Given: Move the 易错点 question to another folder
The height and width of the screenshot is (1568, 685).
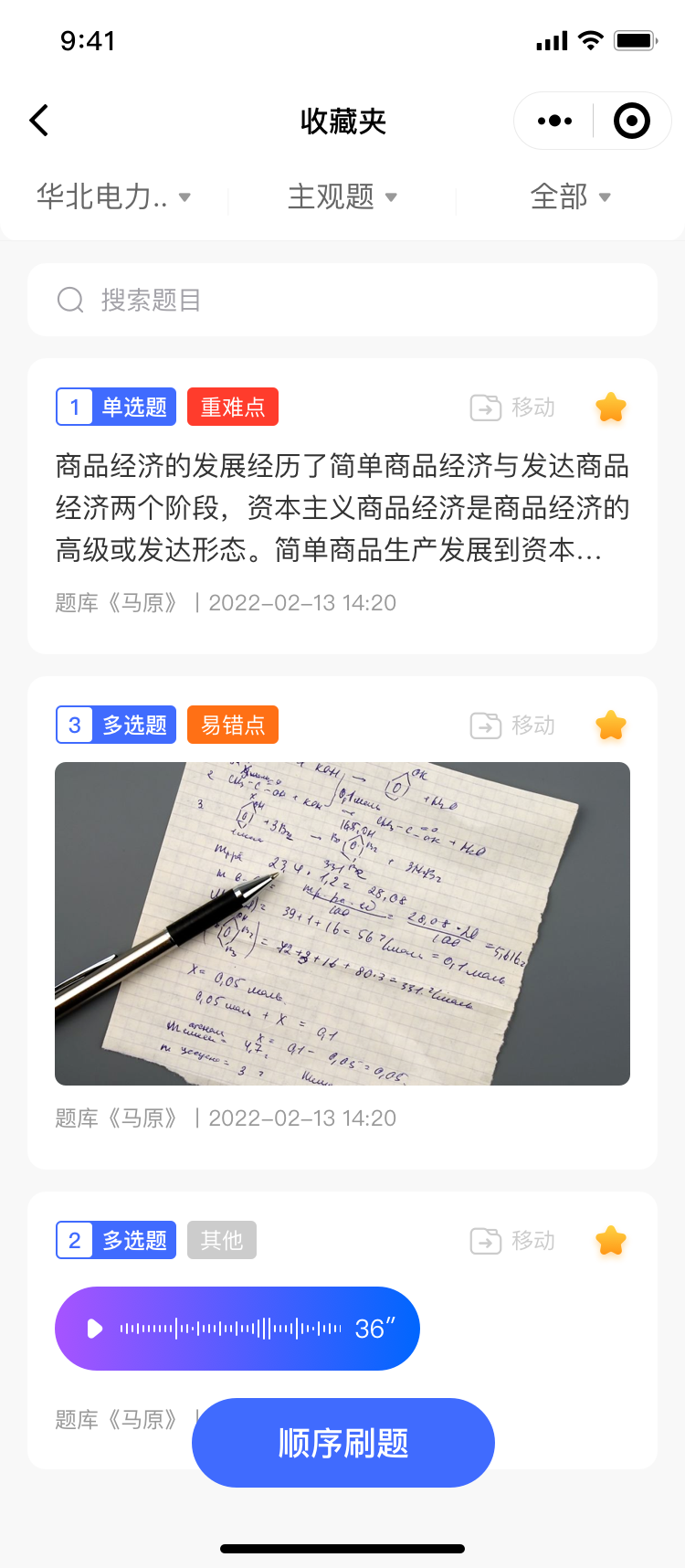Looking at the screenshot, I should click(513, 726).
